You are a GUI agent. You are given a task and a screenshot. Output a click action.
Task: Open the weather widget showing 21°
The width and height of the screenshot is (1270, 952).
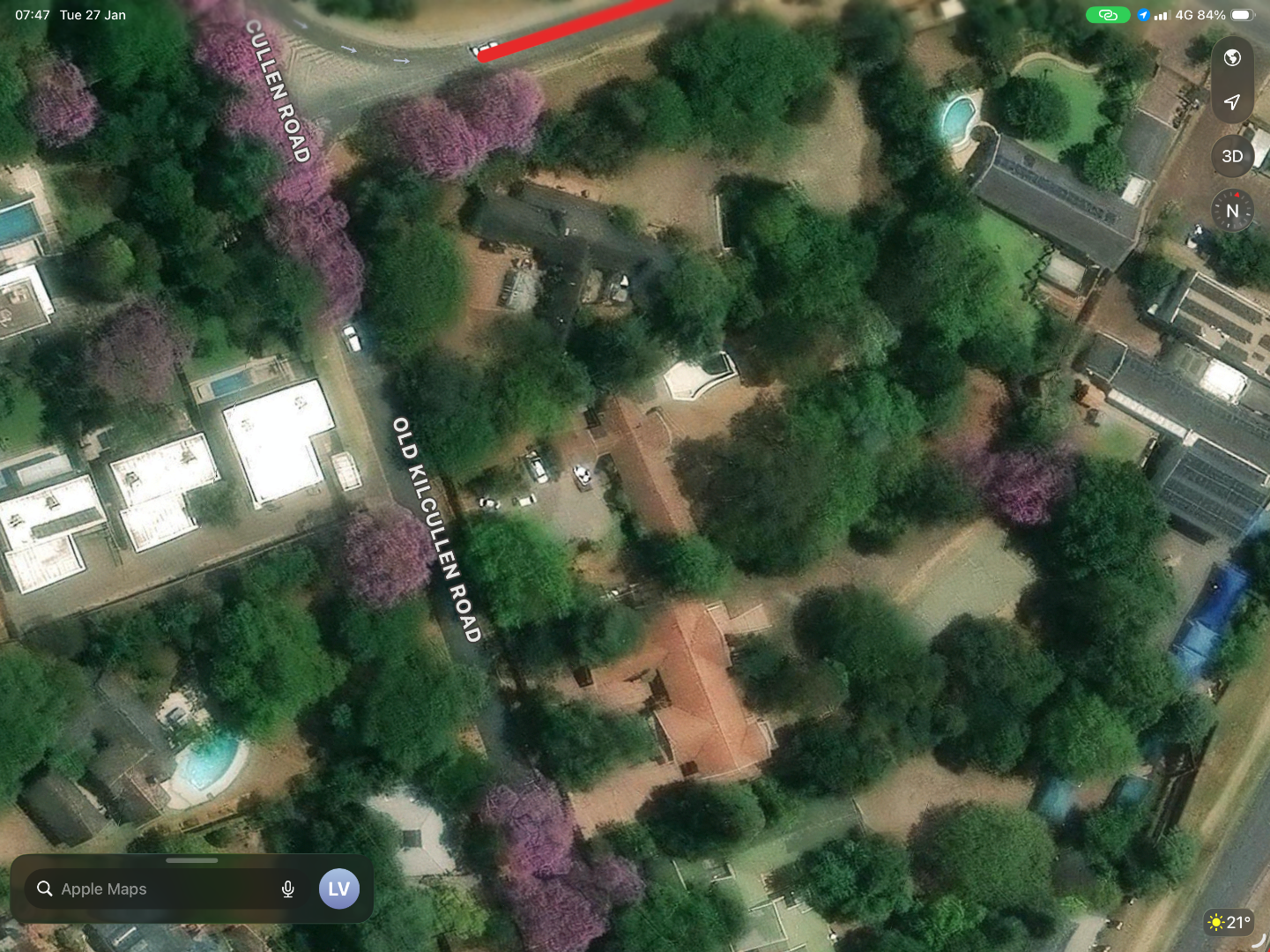[x=1229, y=922]
